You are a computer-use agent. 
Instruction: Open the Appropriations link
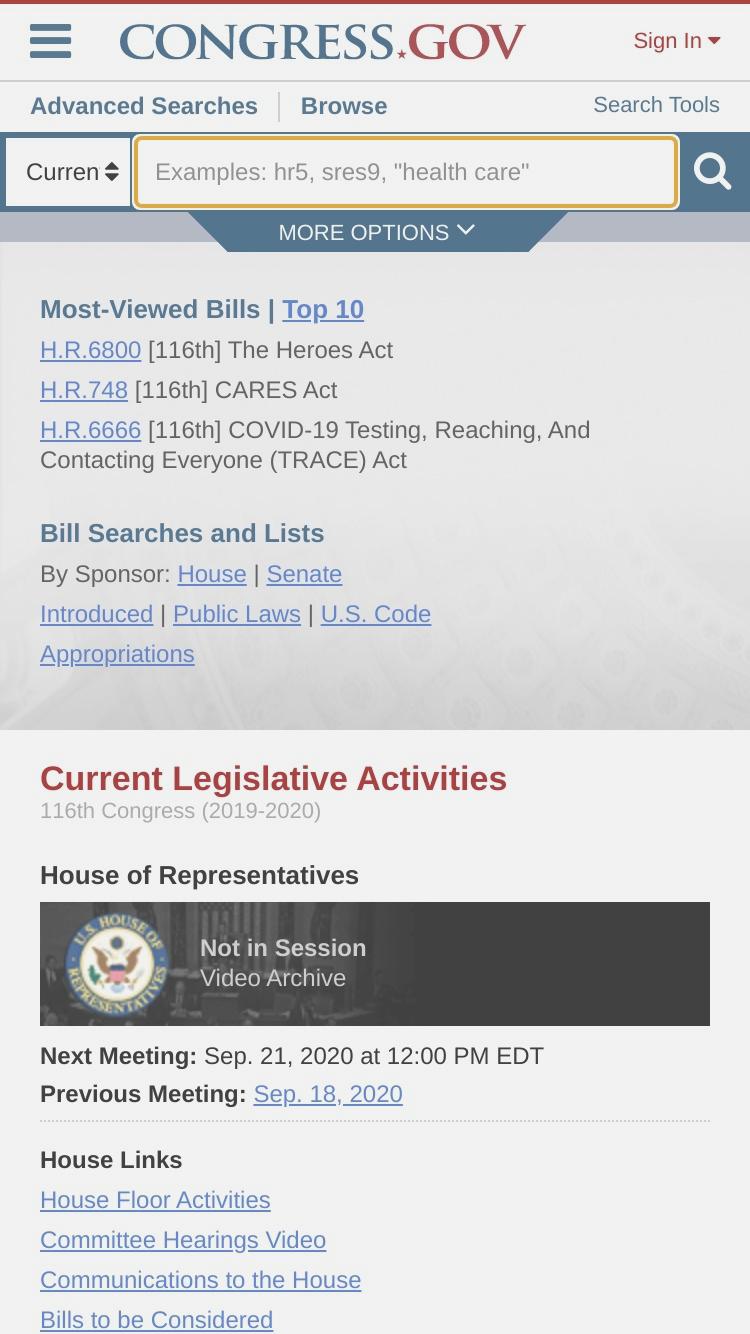(x=117, y=654)
